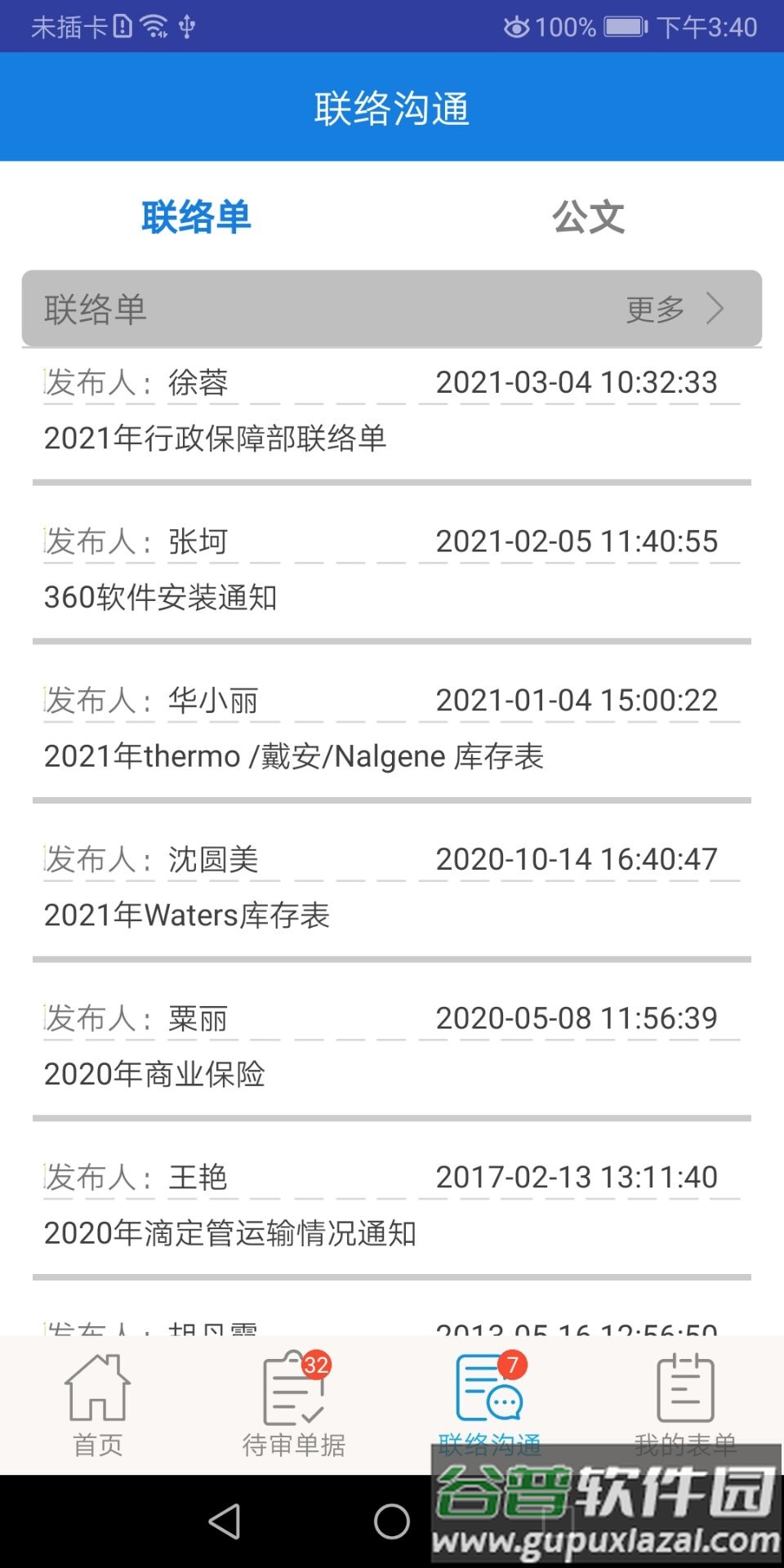Open the 360软件安装通知 notice
Screen dimensions: 784x1568
tap(161, 597)
